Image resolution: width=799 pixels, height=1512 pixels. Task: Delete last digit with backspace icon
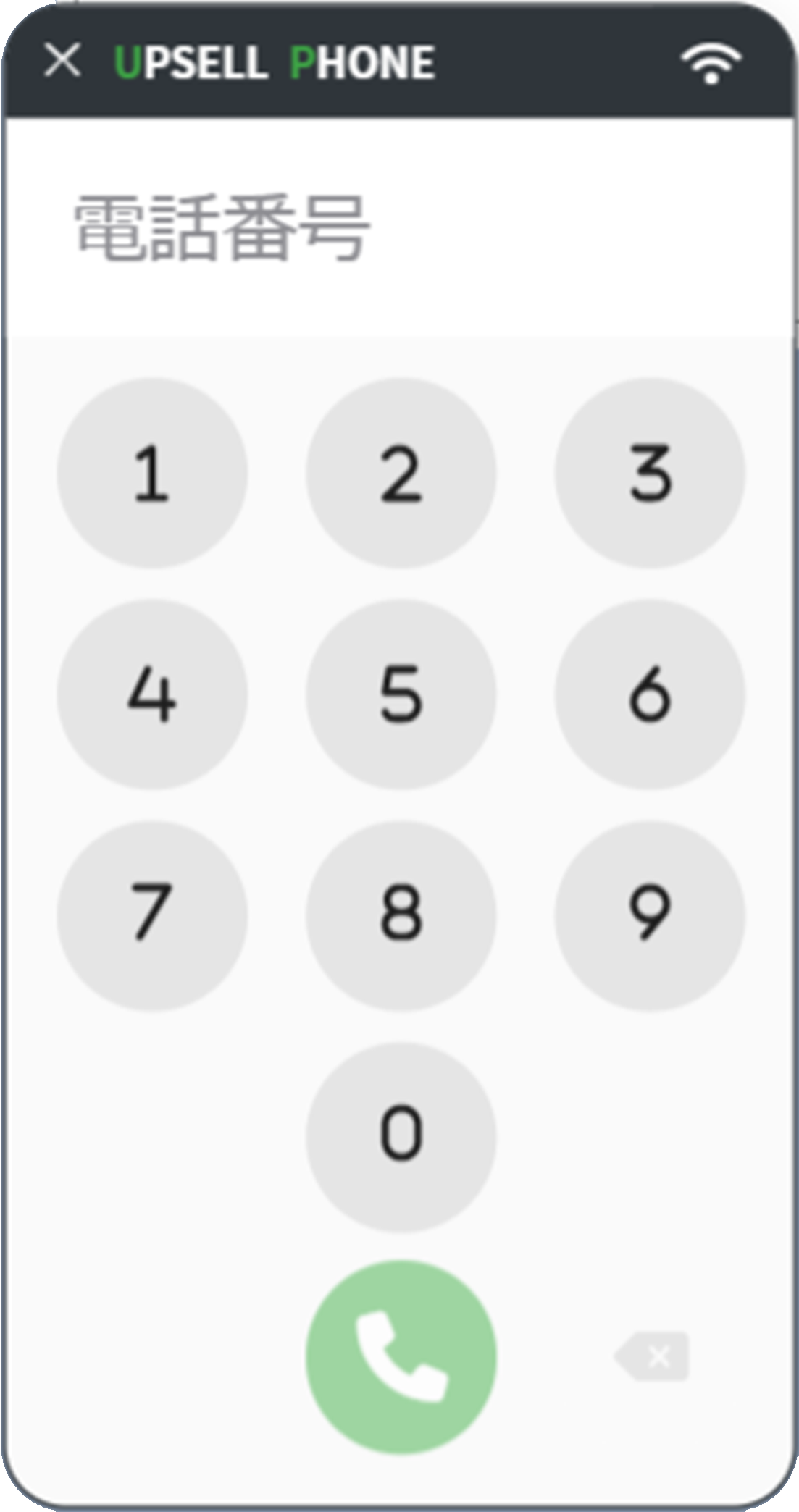[652, 1356]
